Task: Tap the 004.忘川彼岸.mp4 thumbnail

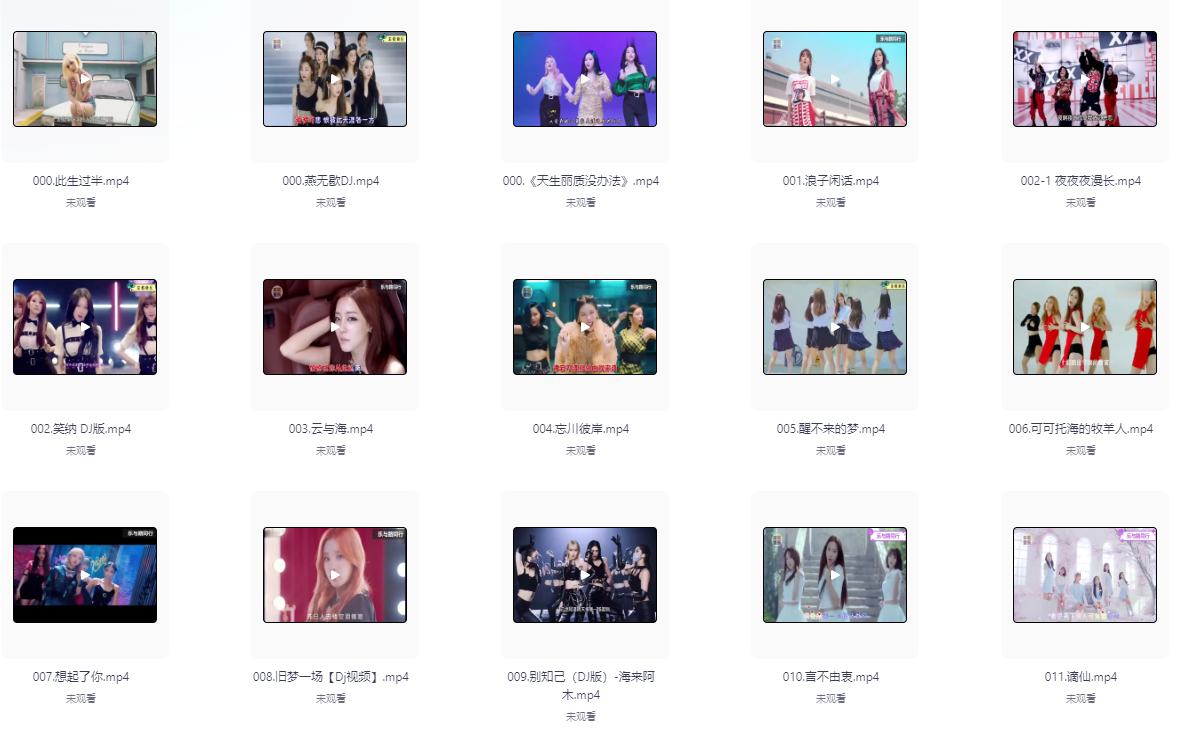Action: pyautogui.click(x=585, y=327)
